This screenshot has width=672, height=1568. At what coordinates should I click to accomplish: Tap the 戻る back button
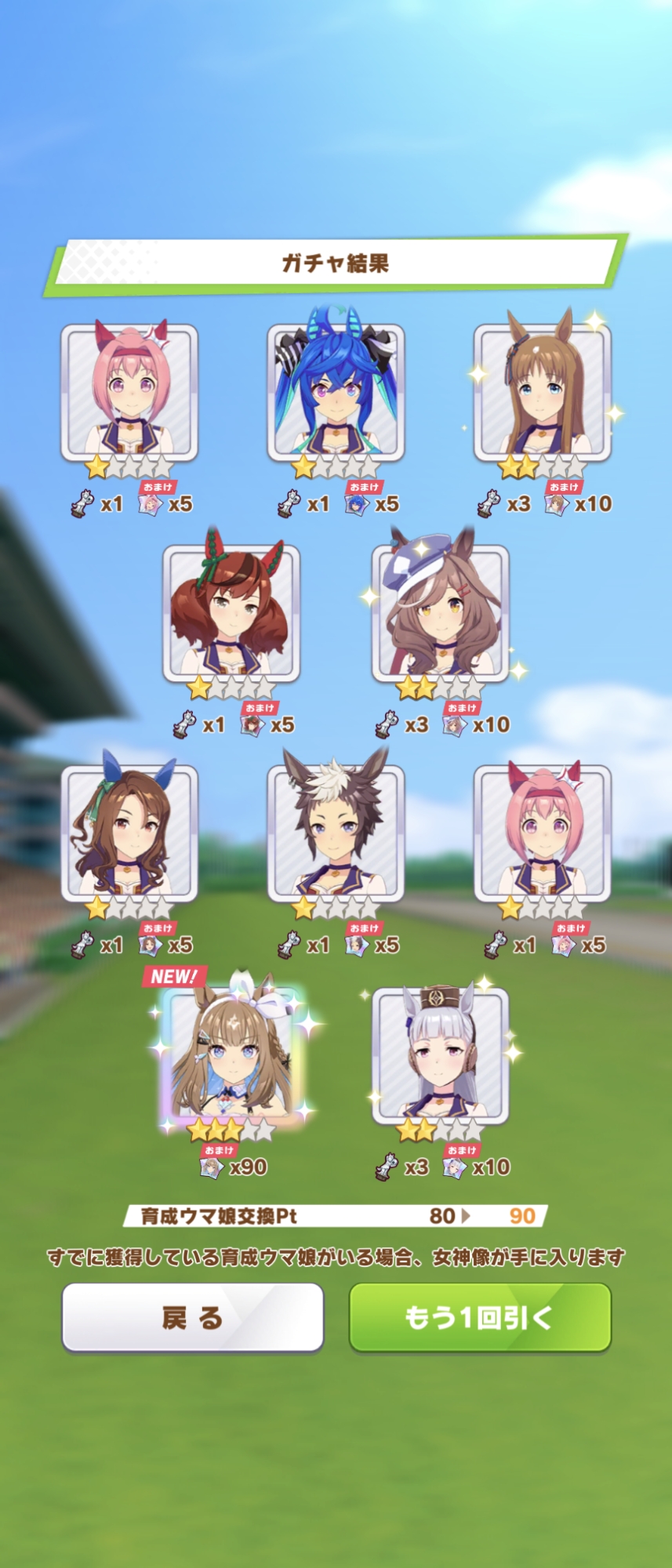coord(193,1318)
